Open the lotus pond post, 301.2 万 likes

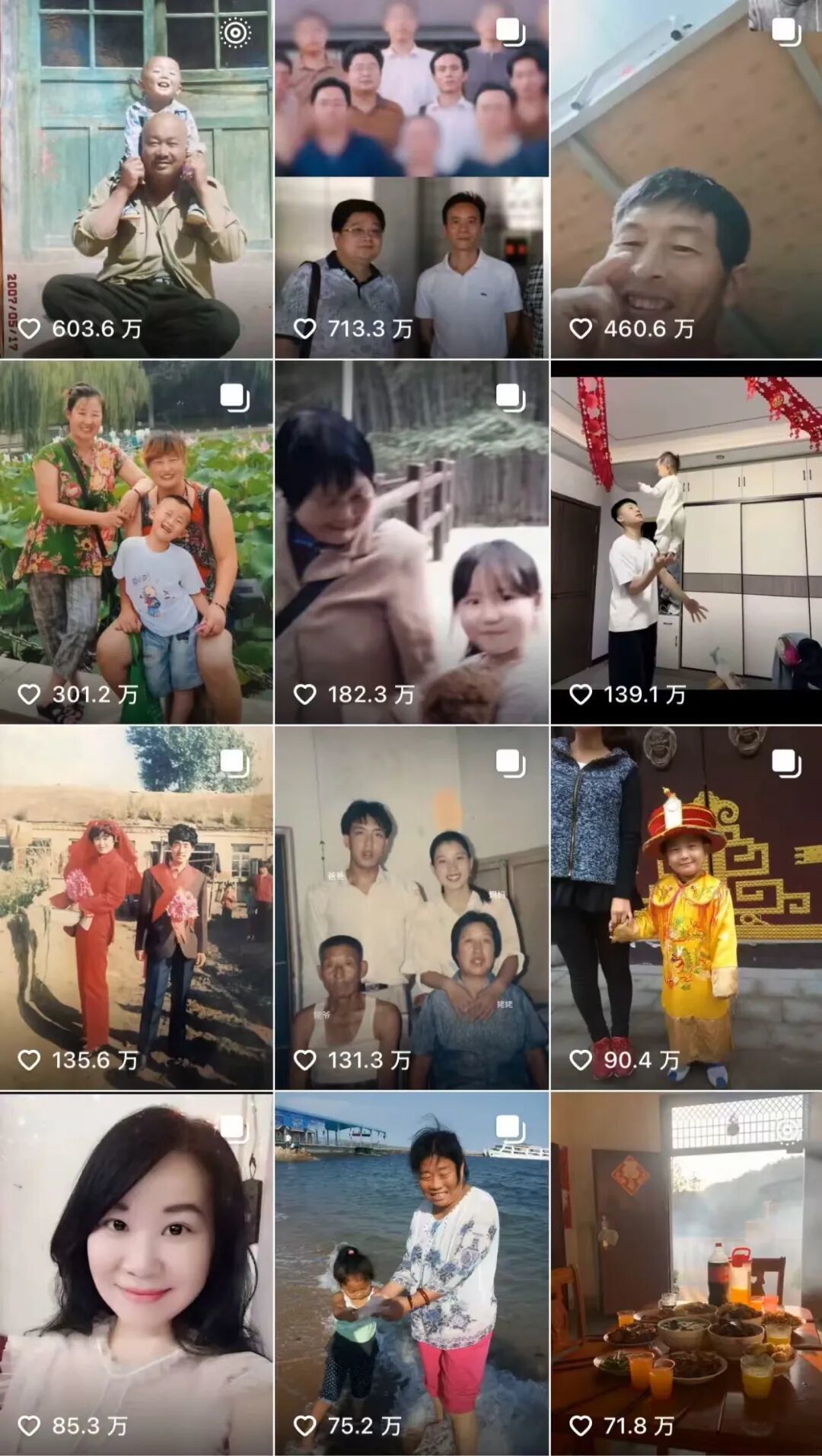pos(136,542)
